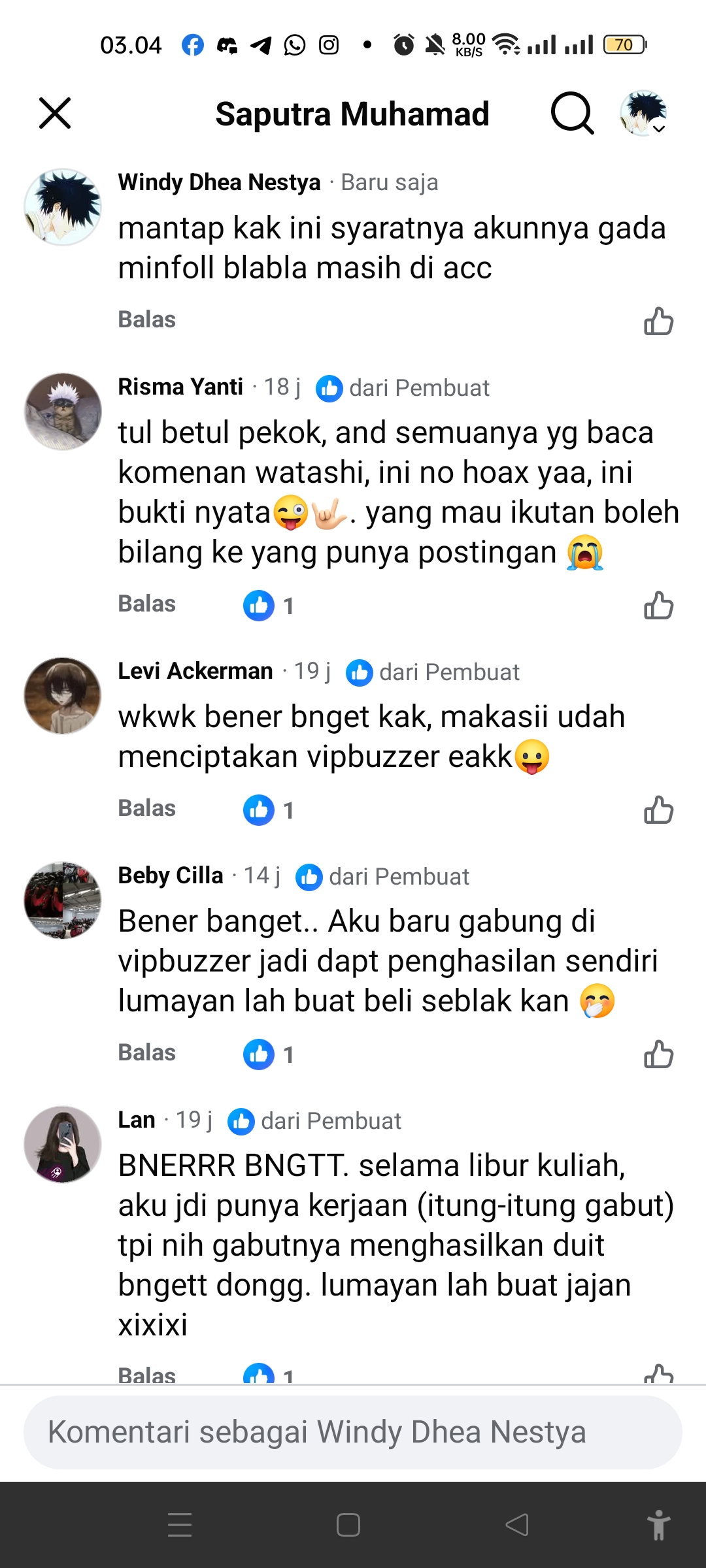The image size is (706, 1568).
Task: Go back with the system back button
Action: pos(516,1525)
